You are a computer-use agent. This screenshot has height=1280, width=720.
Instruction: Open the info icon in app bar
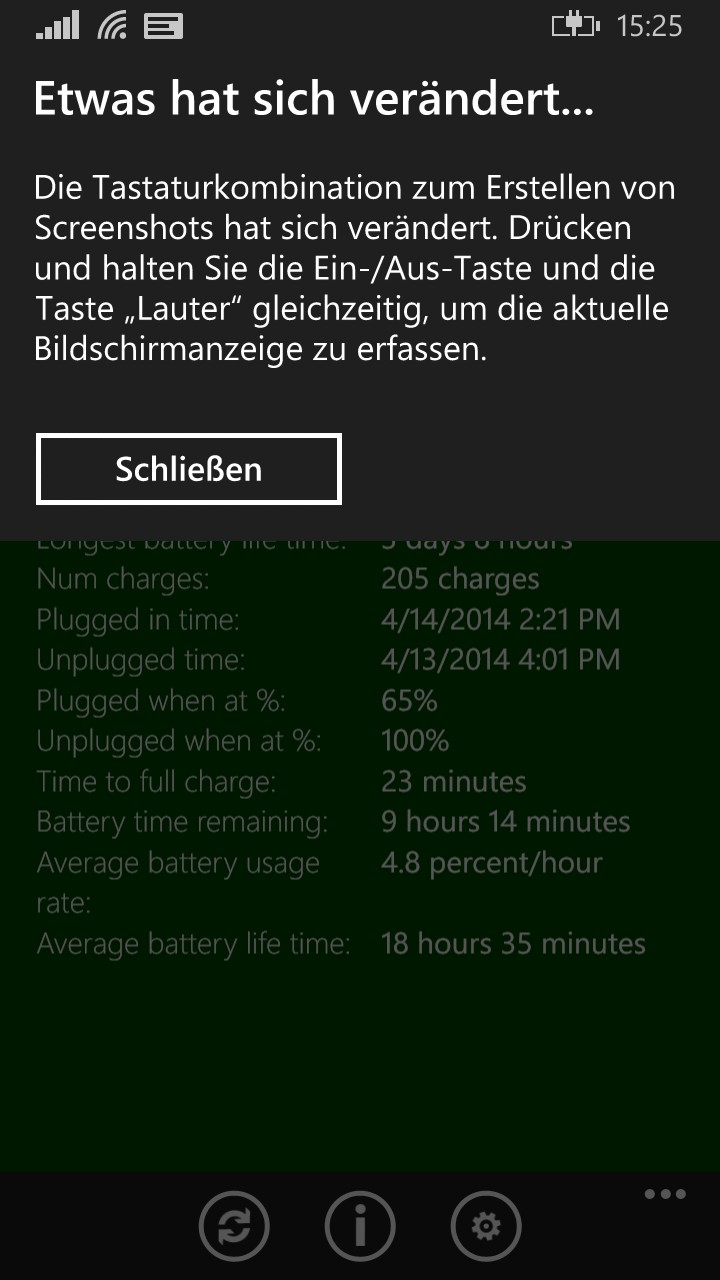tap(360, 1226)
